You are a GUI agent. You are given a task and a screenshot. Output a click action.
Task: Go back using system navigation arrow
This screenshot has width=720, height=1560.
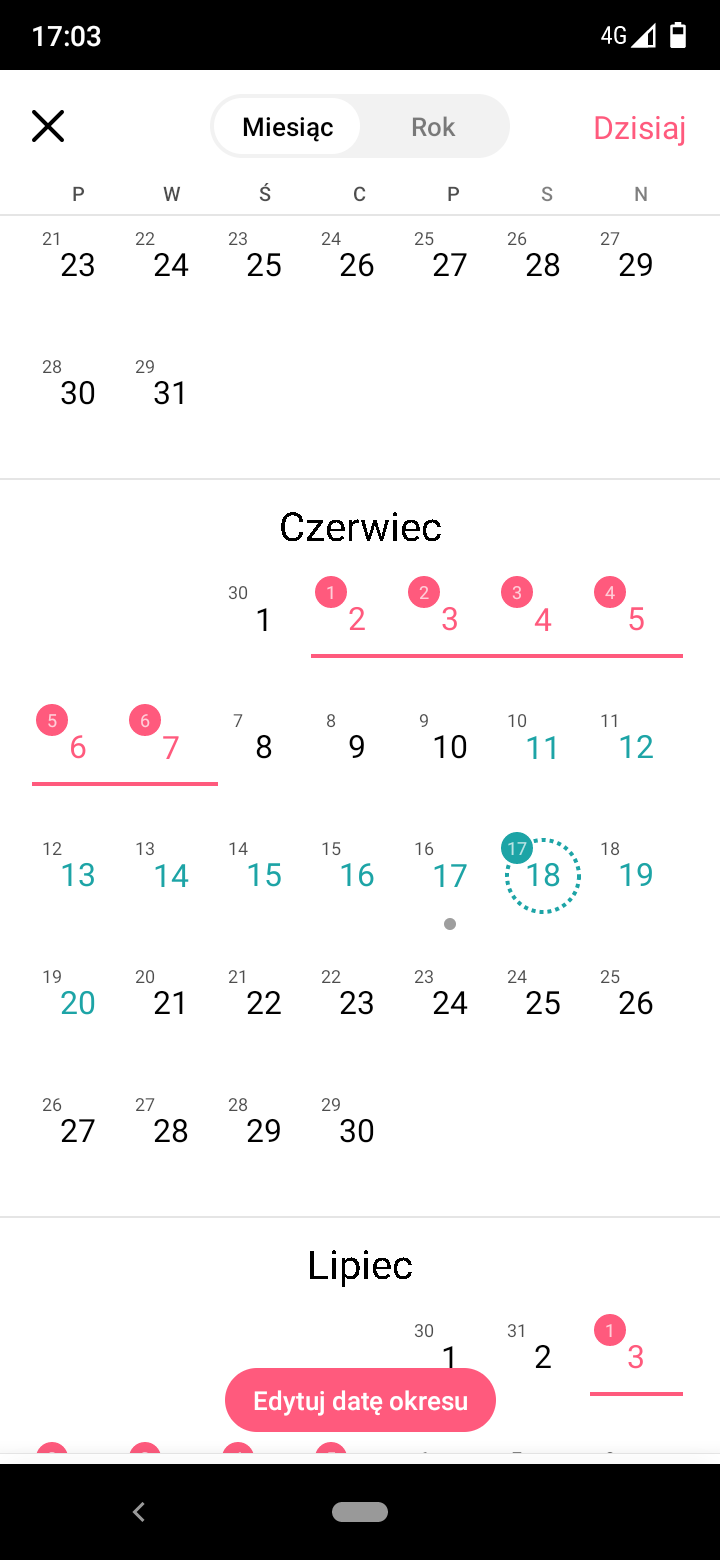139,1512
